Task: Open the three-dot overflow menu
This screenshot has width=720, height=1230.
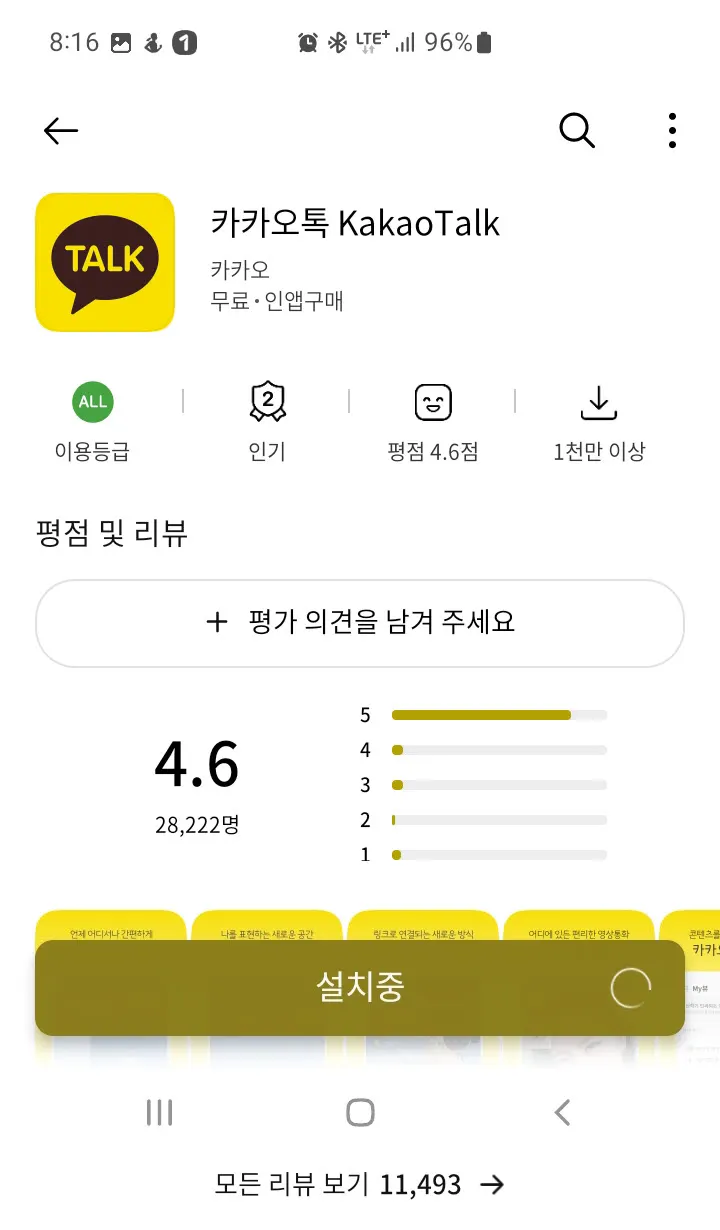Action: (x=672, y=131)
